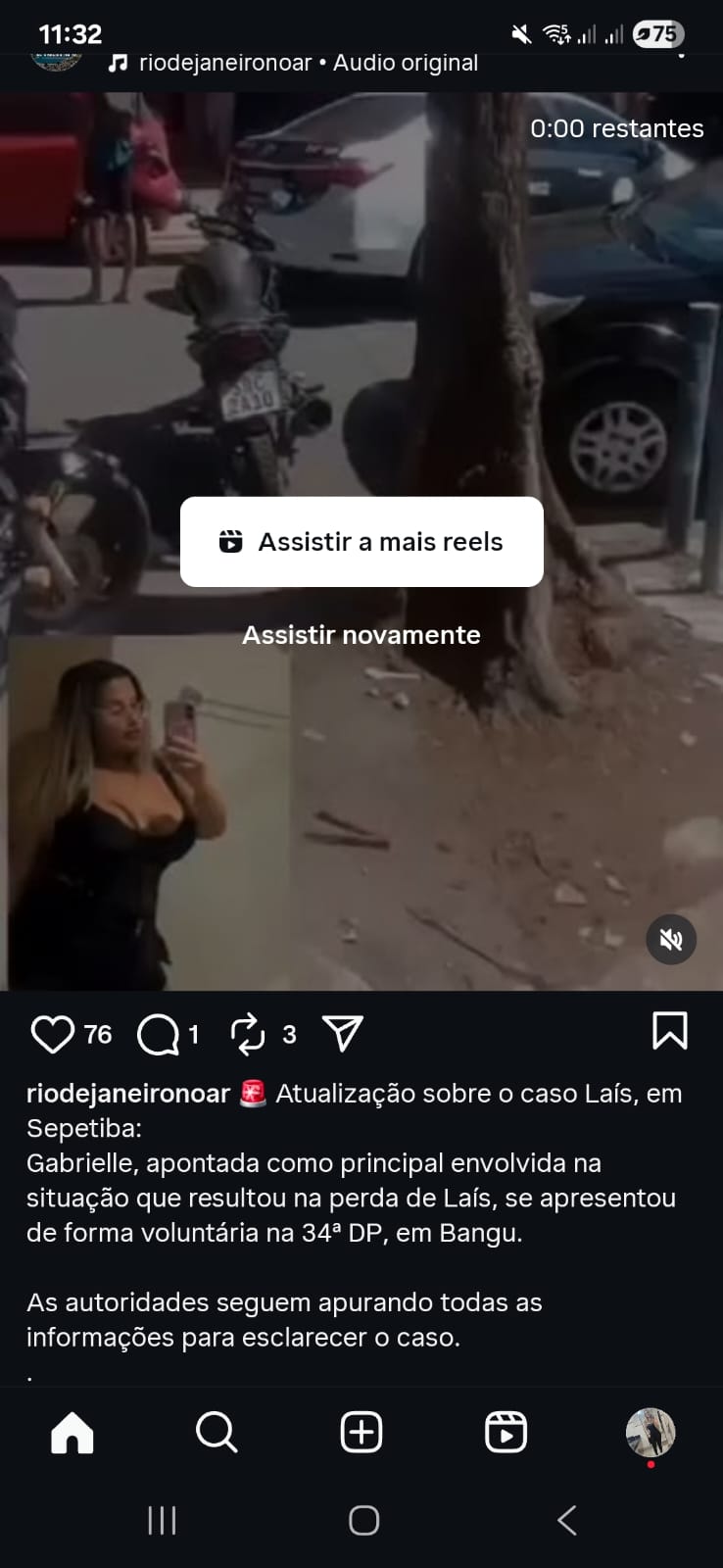723x1568 pixels.
Task: Replay the reel with Assistir novamente
Action: pos(361,635)
